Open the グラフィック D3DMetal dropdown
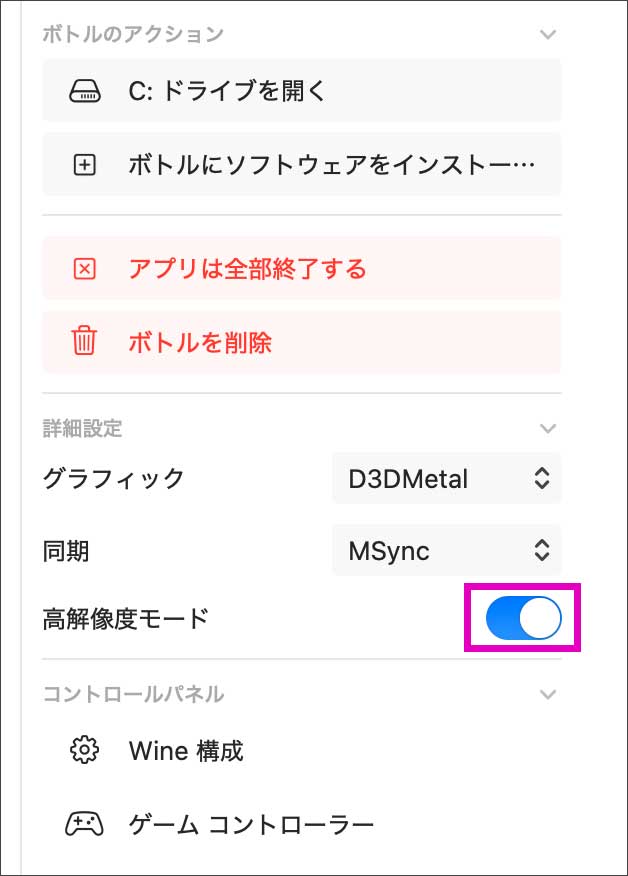 (x=447, y=478)
